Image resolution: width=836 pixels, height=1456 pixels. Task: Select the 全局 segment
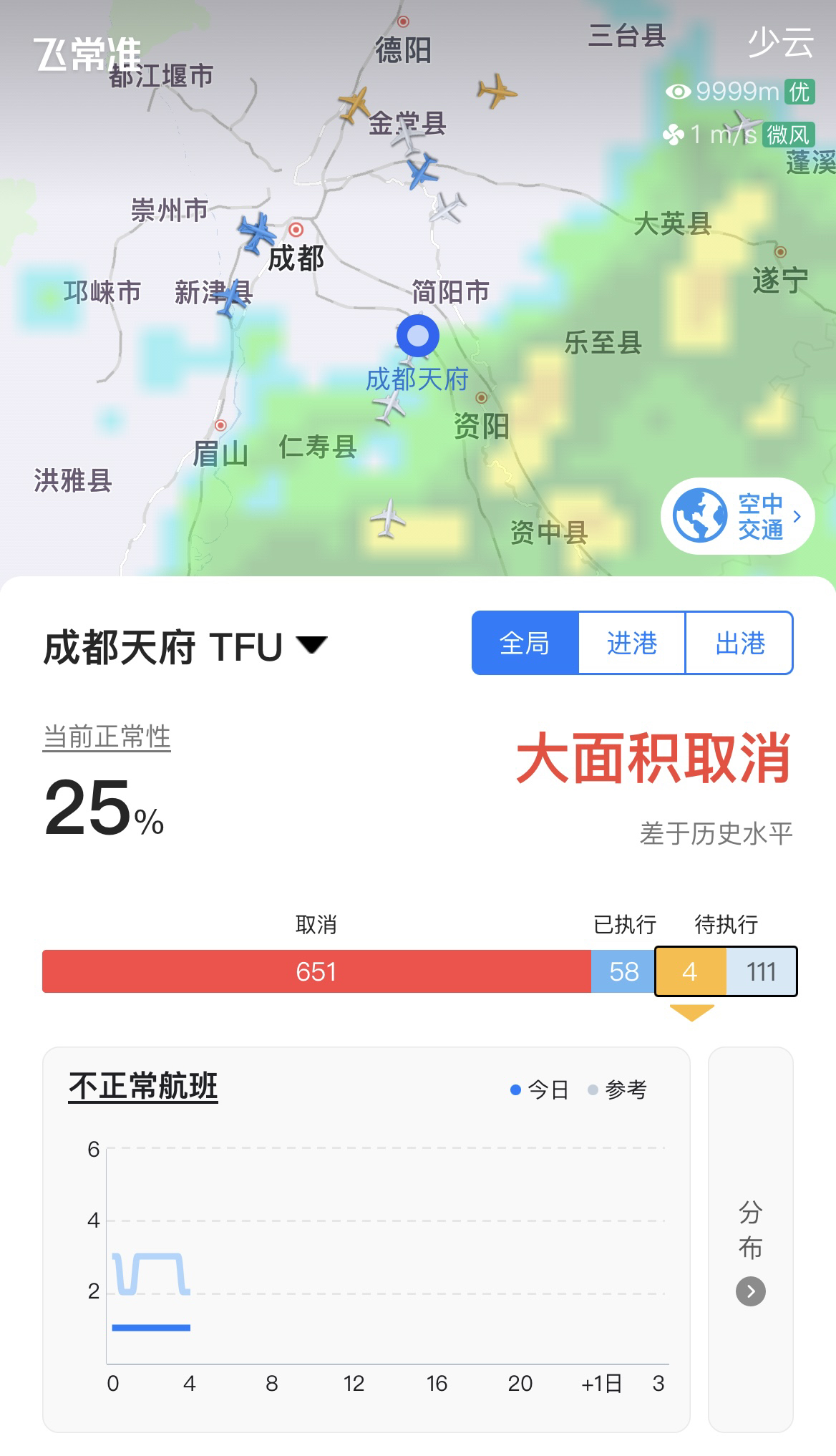[x=525, y=643]
